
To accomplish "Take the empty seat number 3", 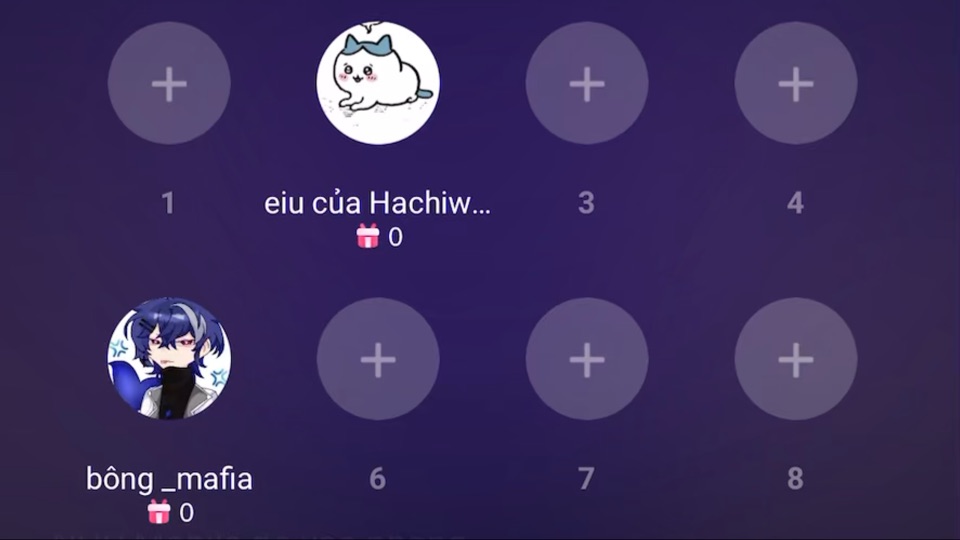I will (x=587, y=84).
